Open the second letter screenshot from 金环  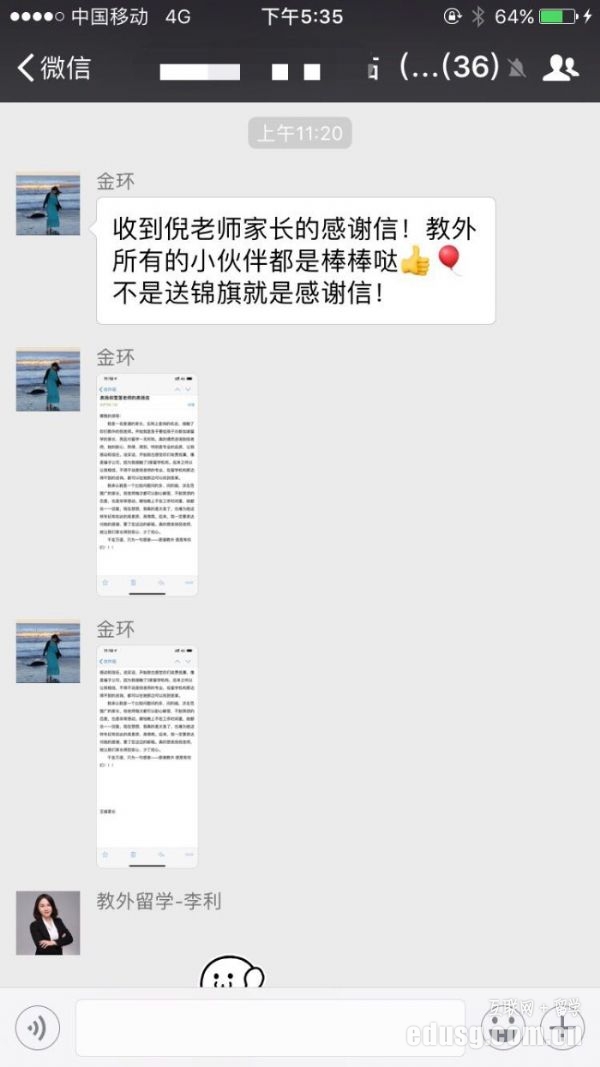pos(147,757)
